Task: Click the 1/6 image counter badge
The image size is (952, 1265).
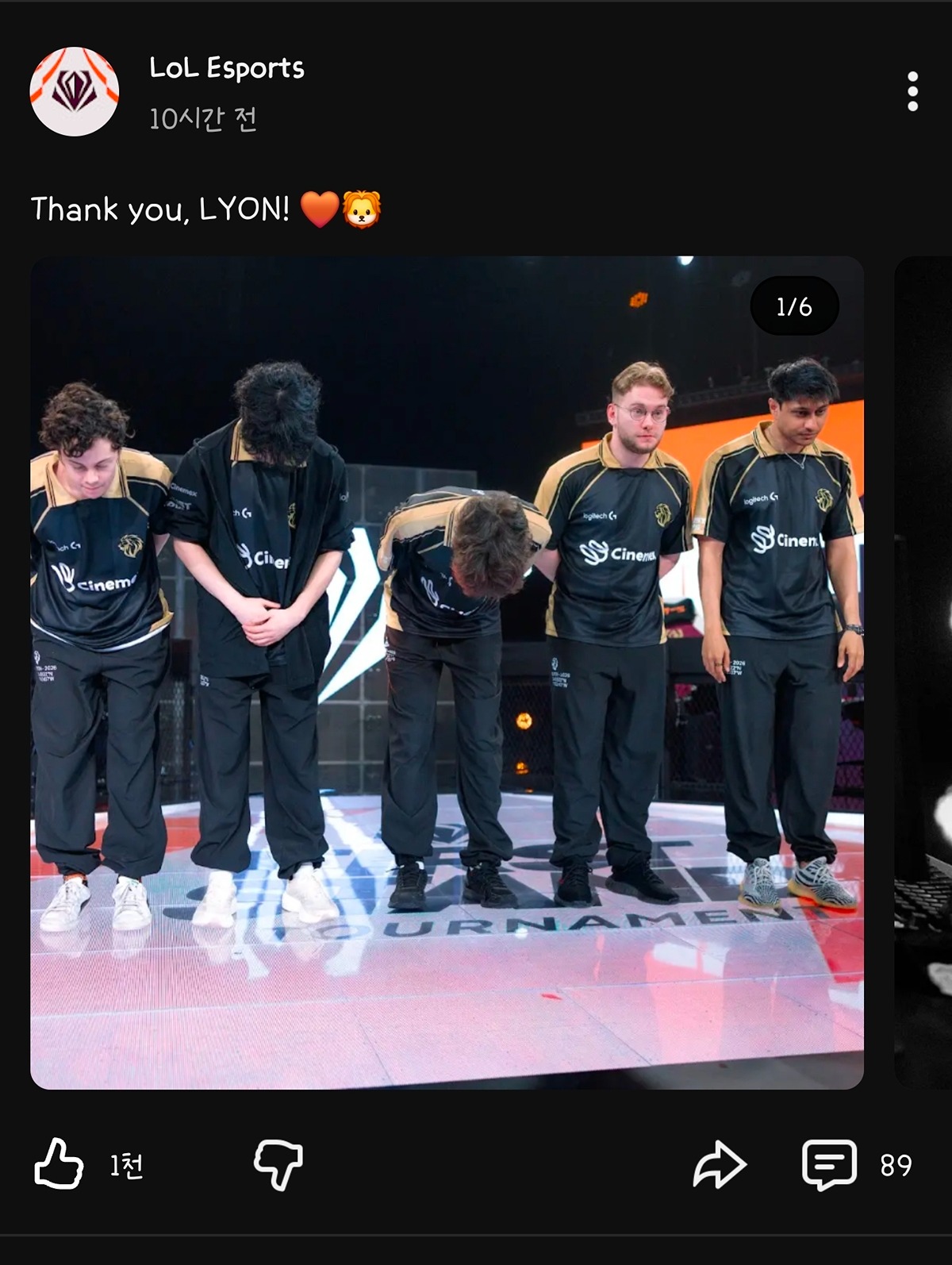Action: click(795, 306)
